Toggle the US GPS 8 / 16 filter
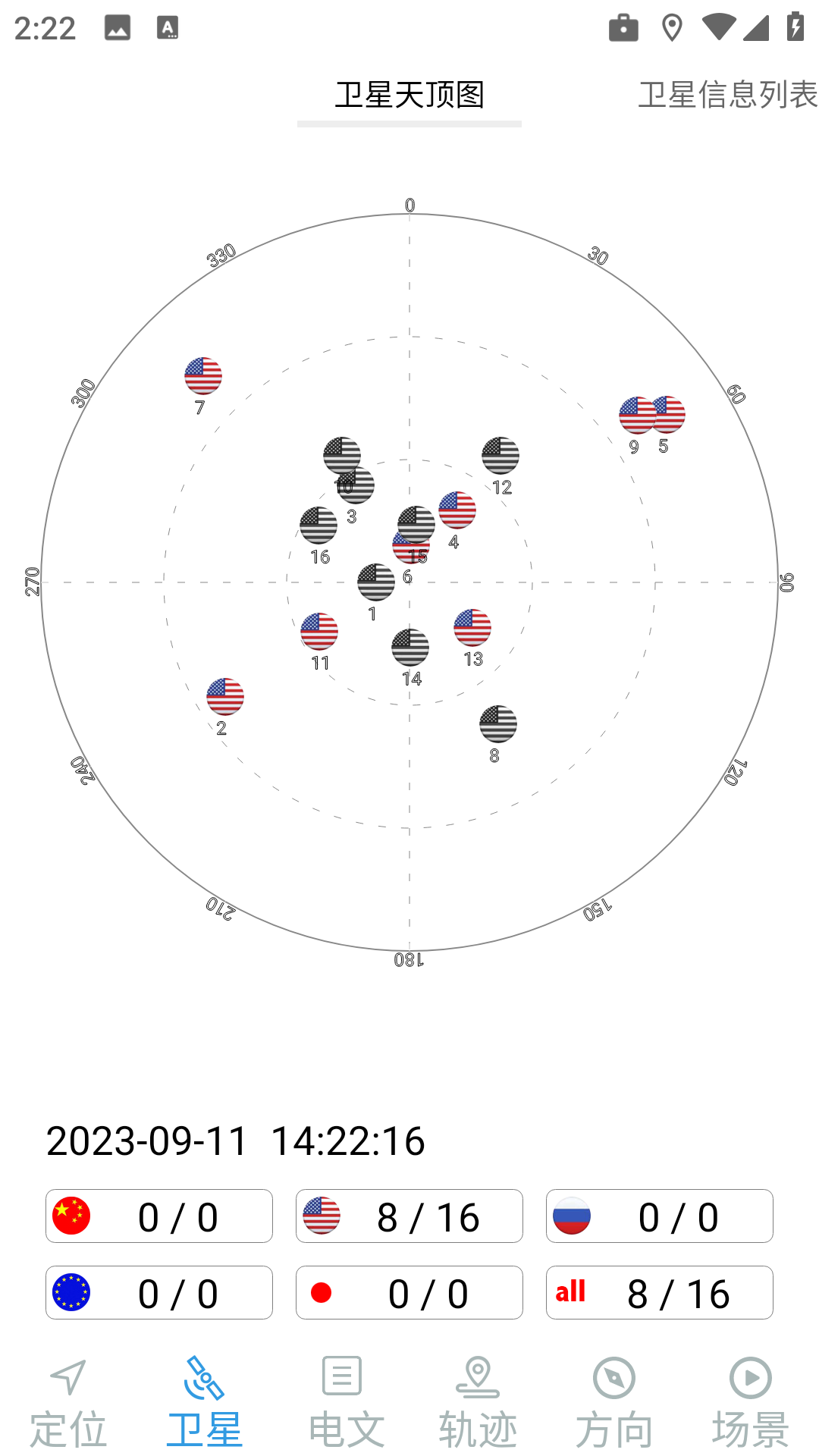The height and width of the screenshot is (1456, 819). click(409, 1216)
